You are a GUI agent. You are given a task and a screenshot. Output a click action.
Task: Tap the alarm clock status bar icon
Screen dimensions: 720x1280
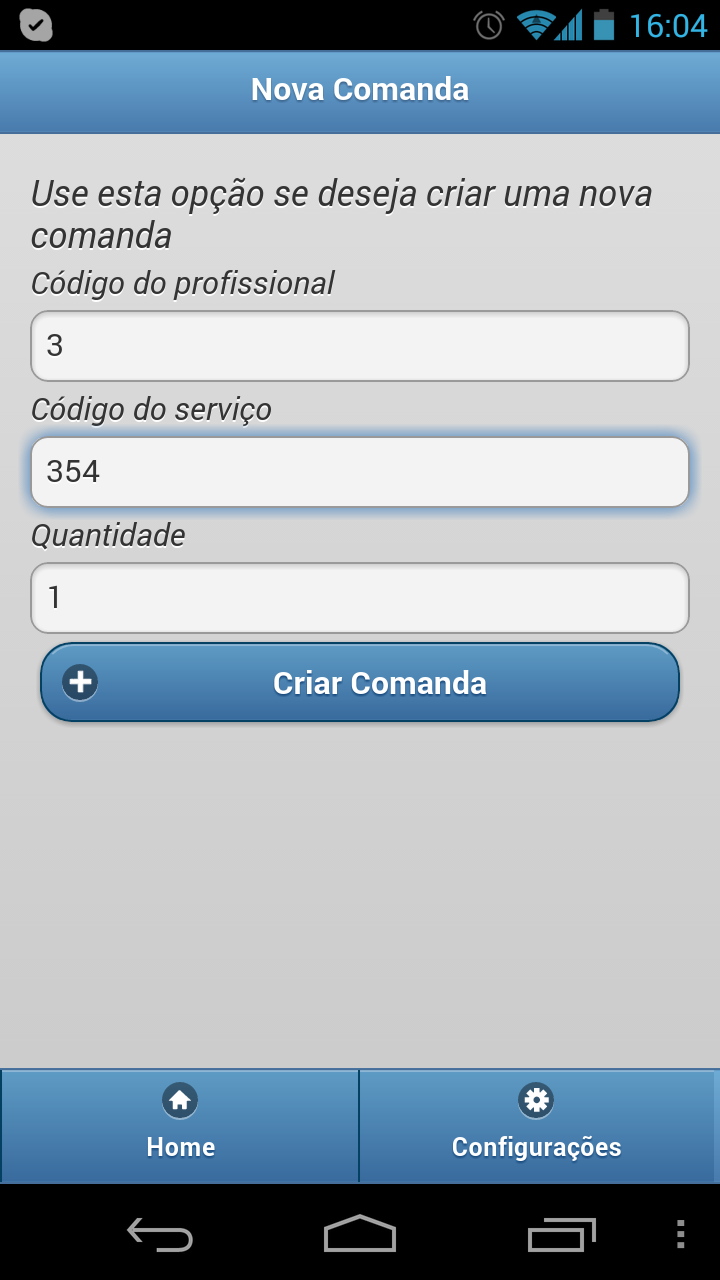coord(486,27)
